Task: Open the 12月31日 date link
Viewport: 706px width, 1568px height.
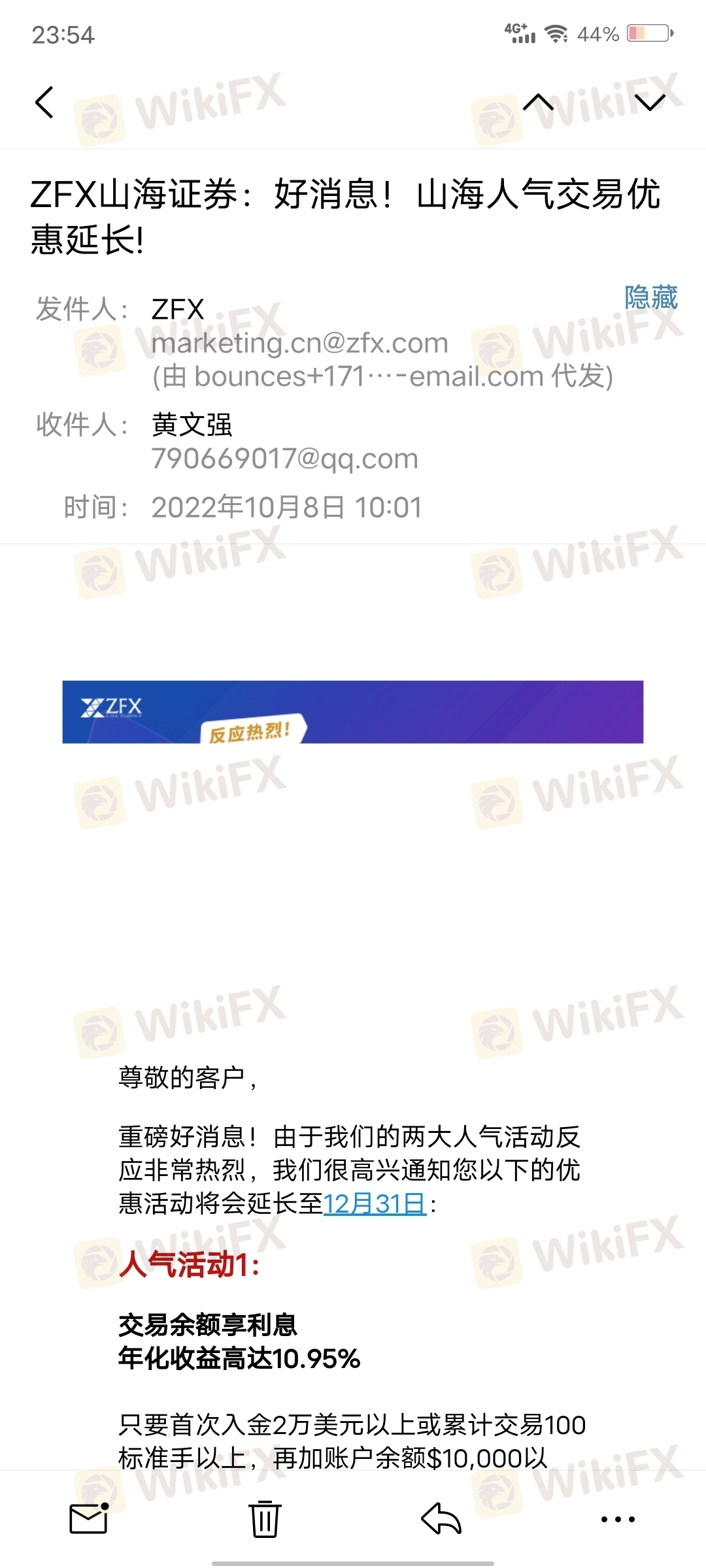Action: click(x=375, y=1203)
